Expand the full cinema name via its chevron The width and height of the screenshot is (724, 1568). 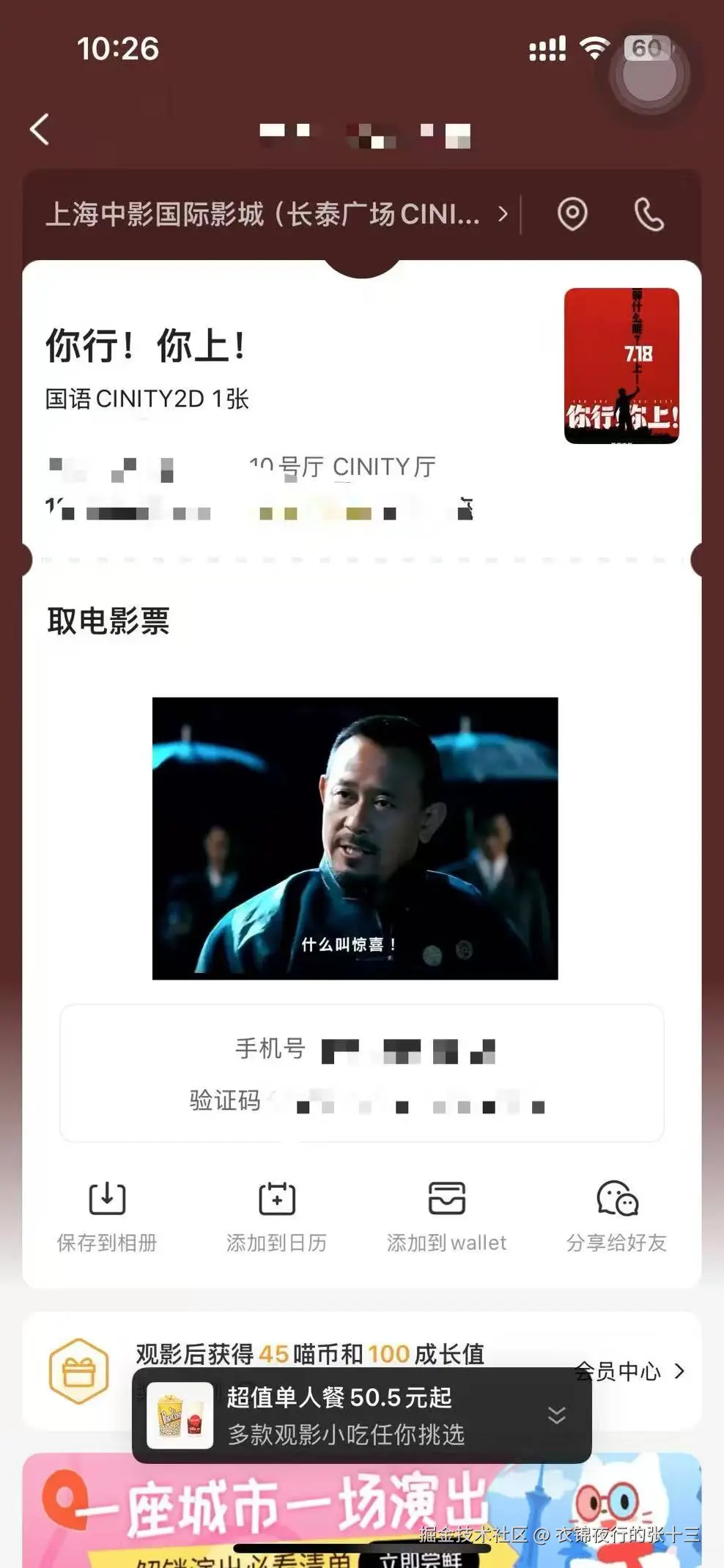(x=503, y=215)
